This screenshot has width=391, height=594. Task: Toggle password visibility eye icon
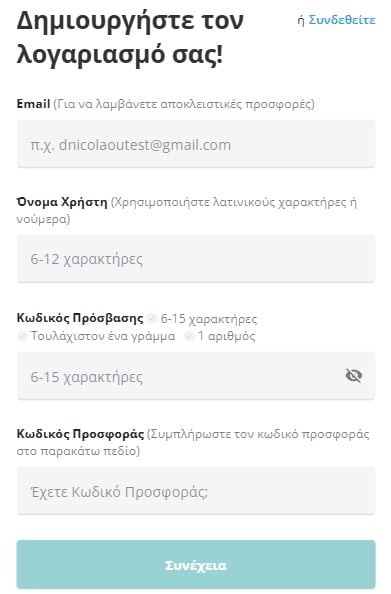point(353,375)
